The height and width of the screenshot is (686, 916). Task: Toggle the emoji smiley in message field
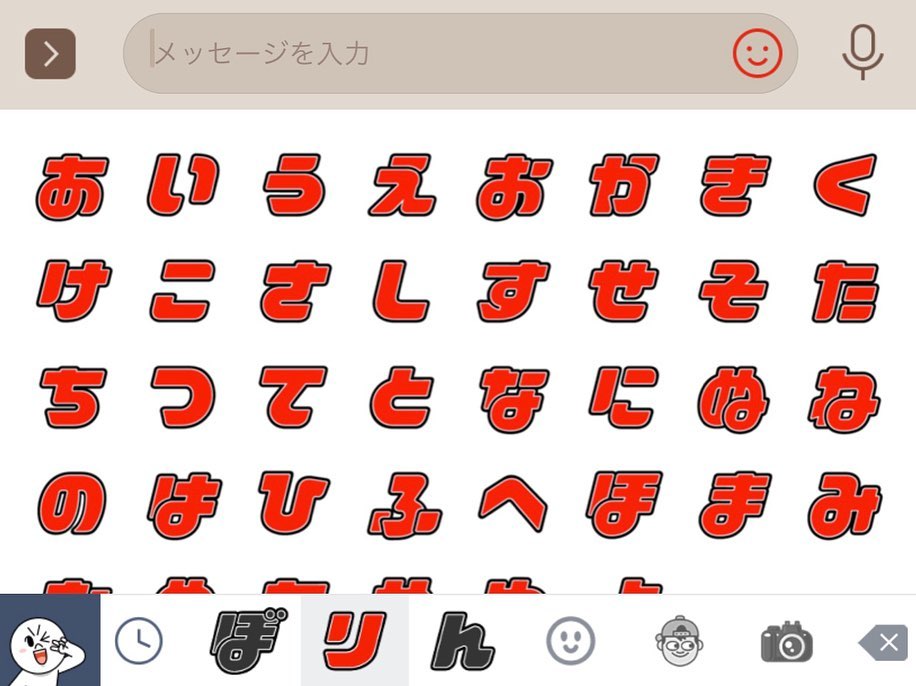[x=757, y=54]
